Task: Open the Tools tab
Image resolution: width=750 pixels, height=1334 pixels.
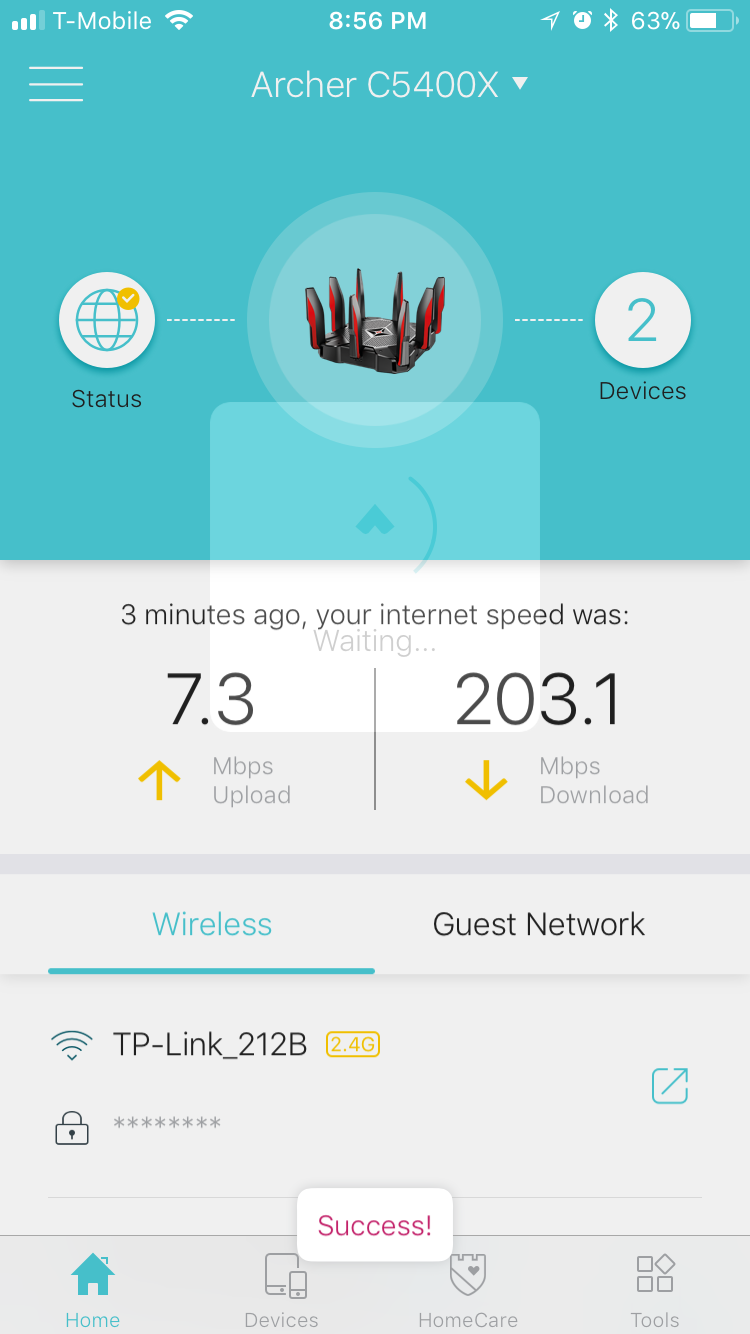Action: (655, 1289)
